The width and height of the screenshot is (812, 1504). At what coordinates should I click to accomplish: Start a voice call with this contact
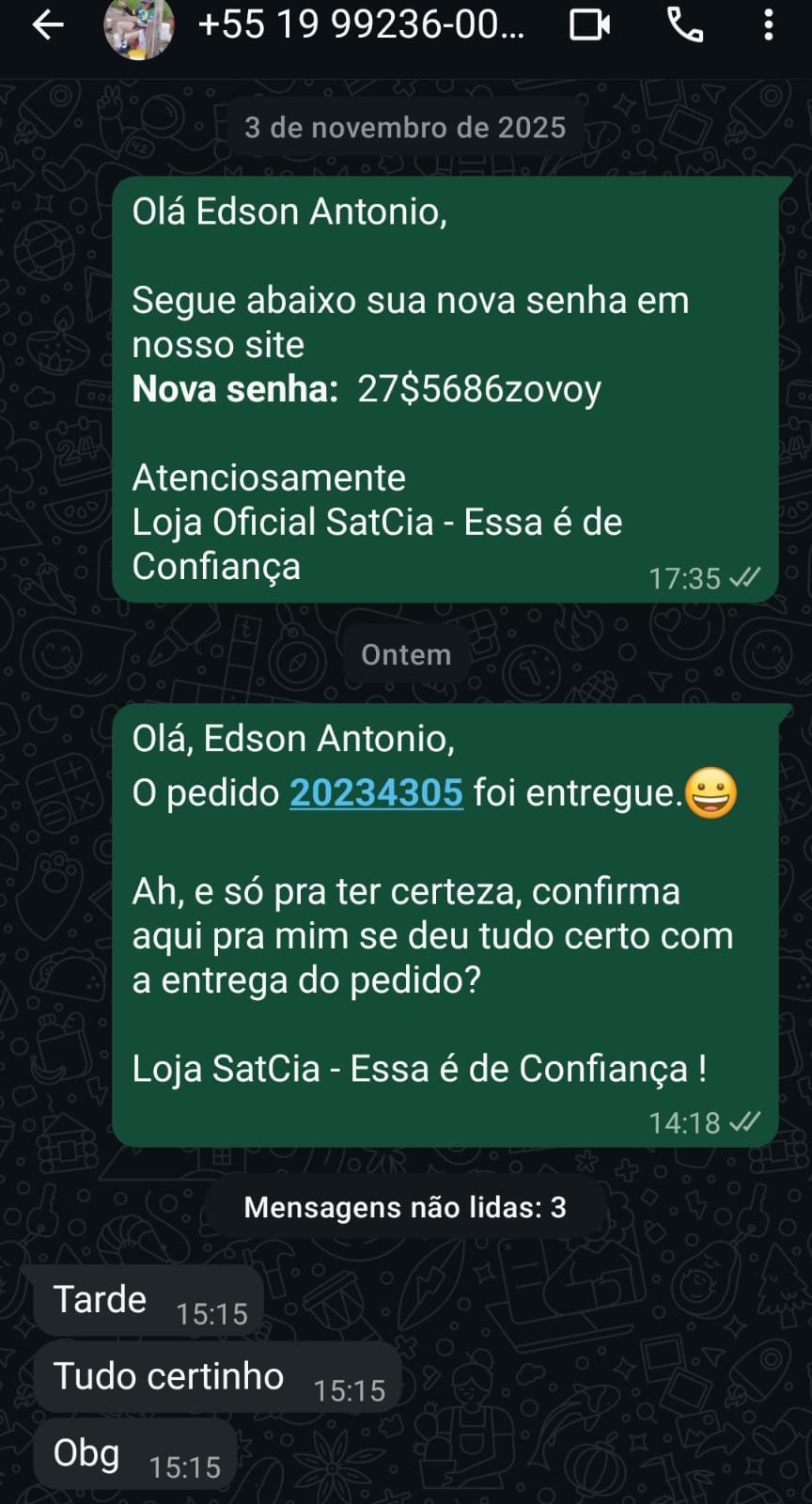[x=685, y=25]
